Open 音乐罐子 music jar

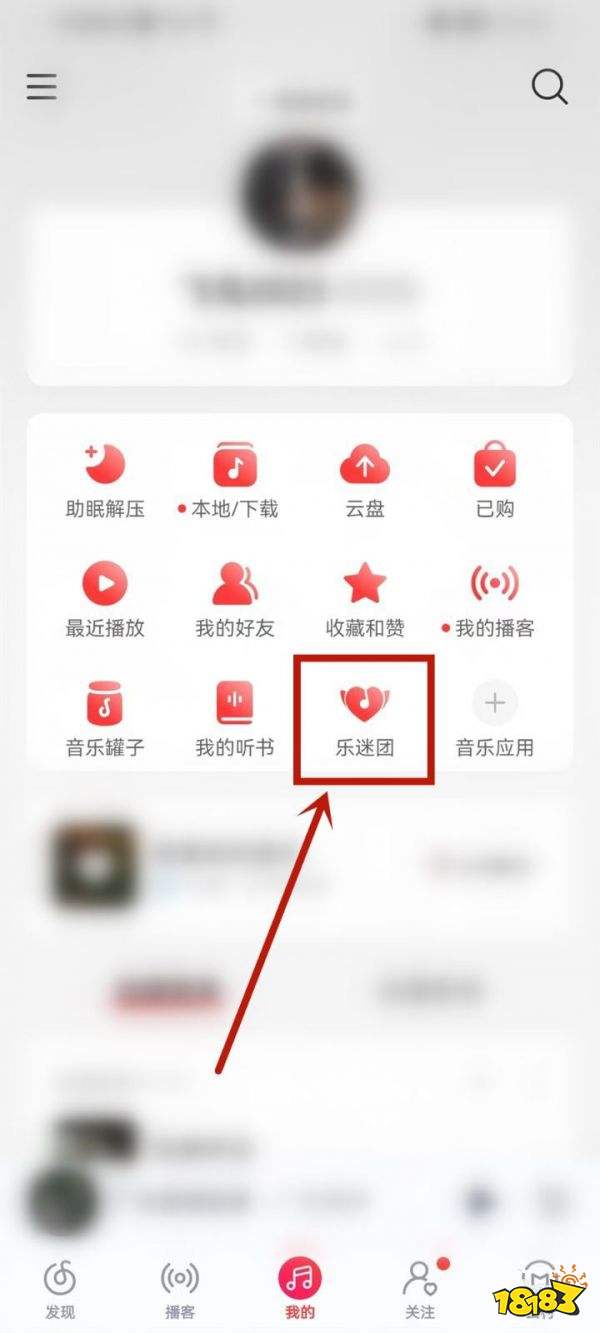(x=105, y=718)
